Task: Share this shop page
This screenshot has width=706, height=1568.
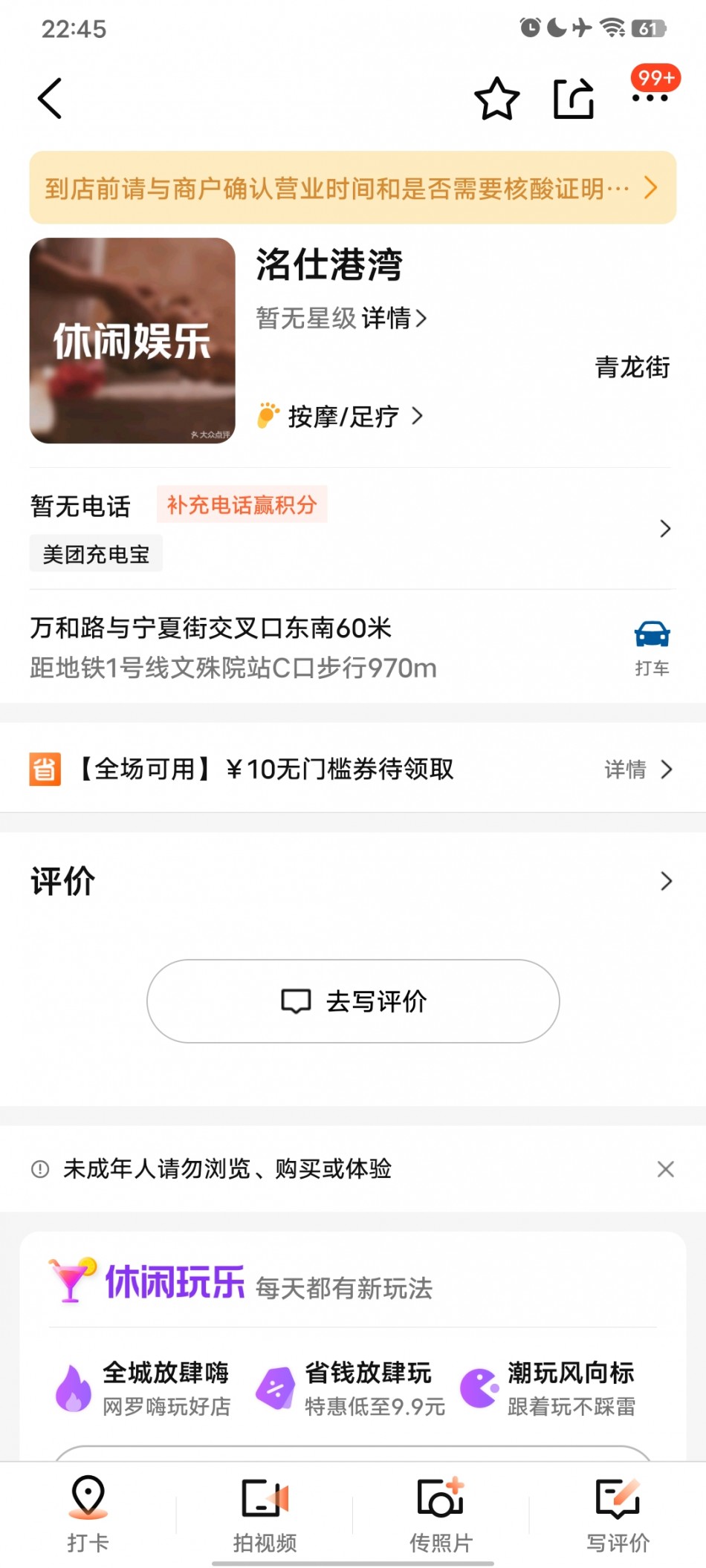Action: (574, 99)
